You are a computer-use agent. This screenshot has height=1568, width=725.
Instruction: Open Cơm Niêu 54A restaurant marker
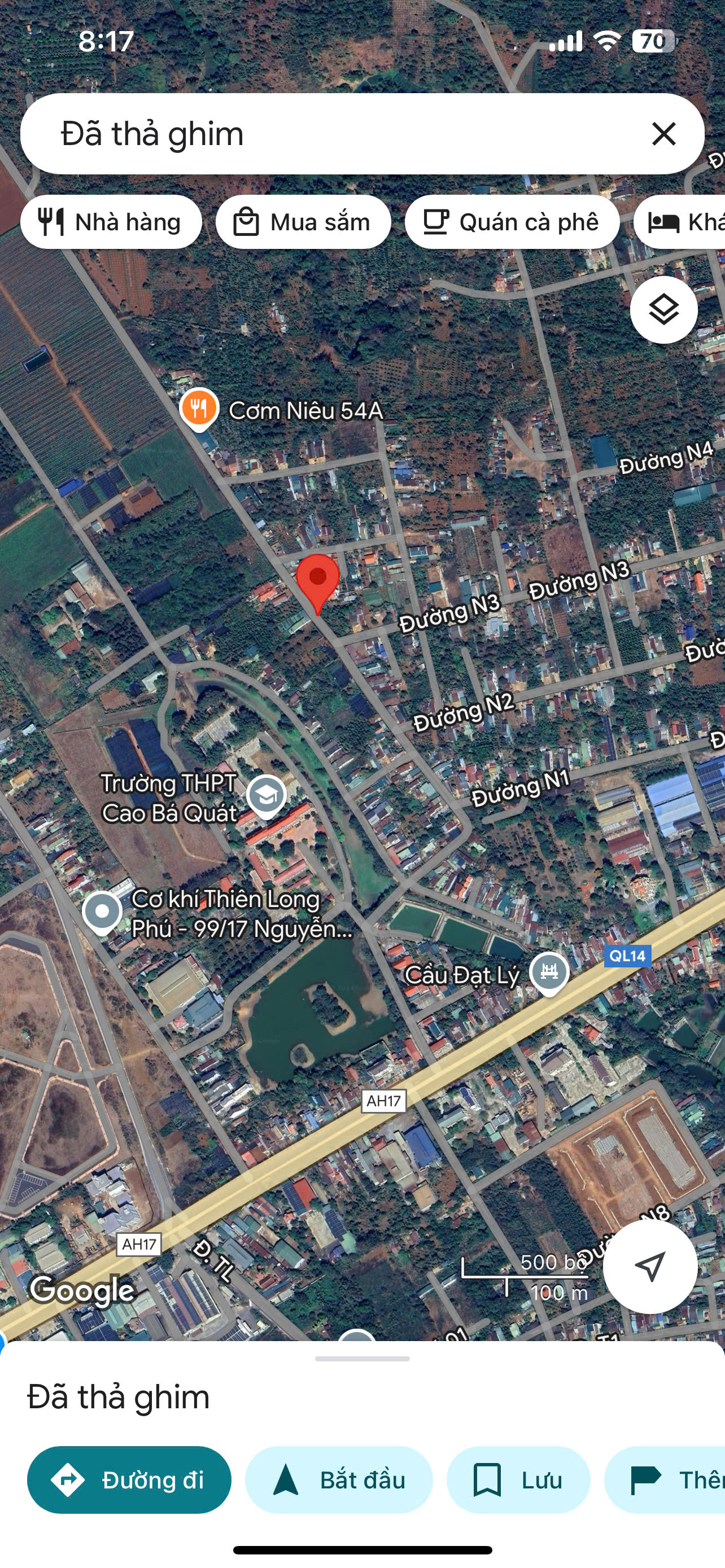[199, 409]
